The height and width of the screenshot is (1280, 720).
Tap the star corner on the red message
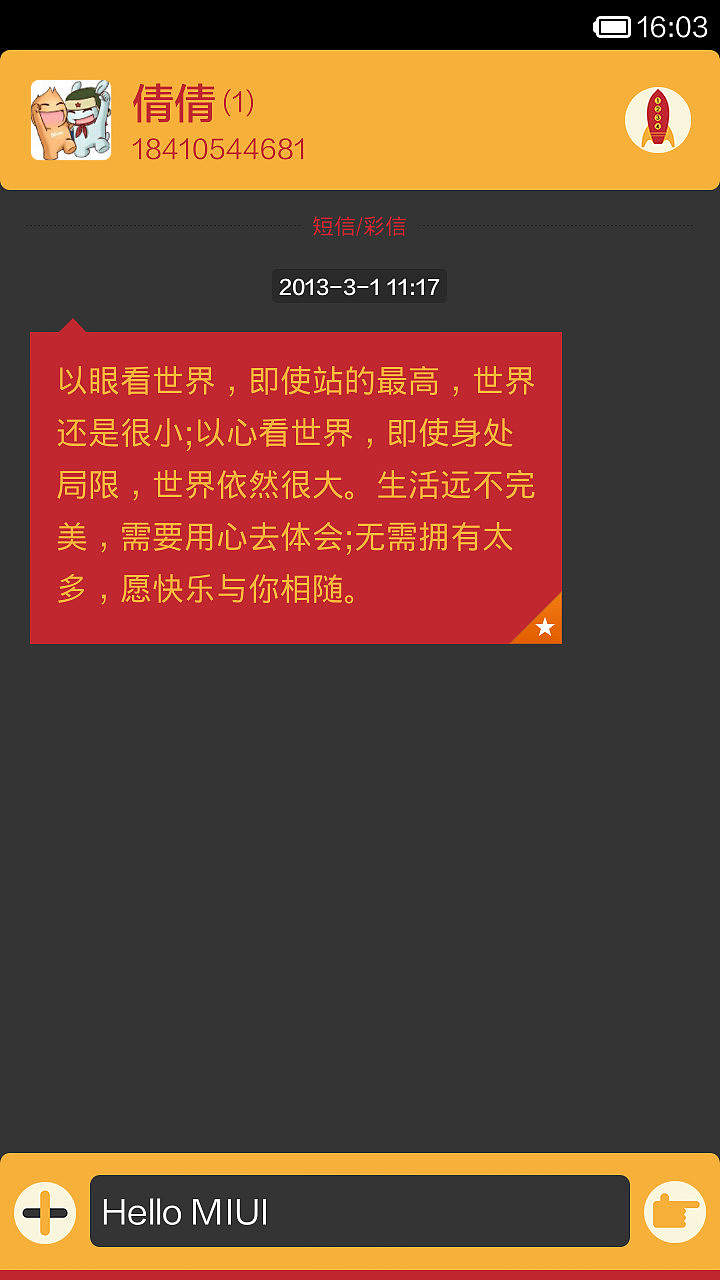[x=544, y=626]
